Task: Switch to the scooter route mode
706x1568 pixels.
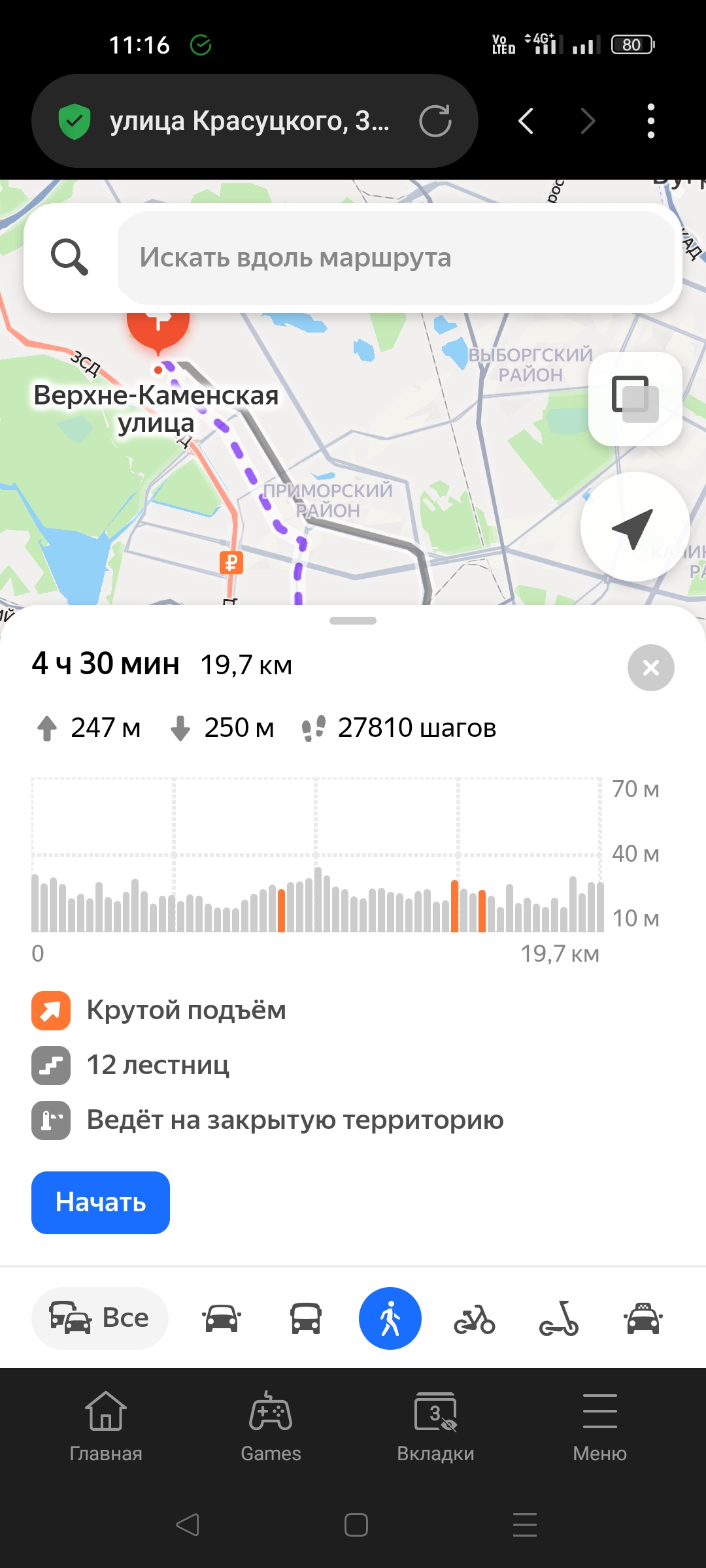Action: coord(559,1318)
